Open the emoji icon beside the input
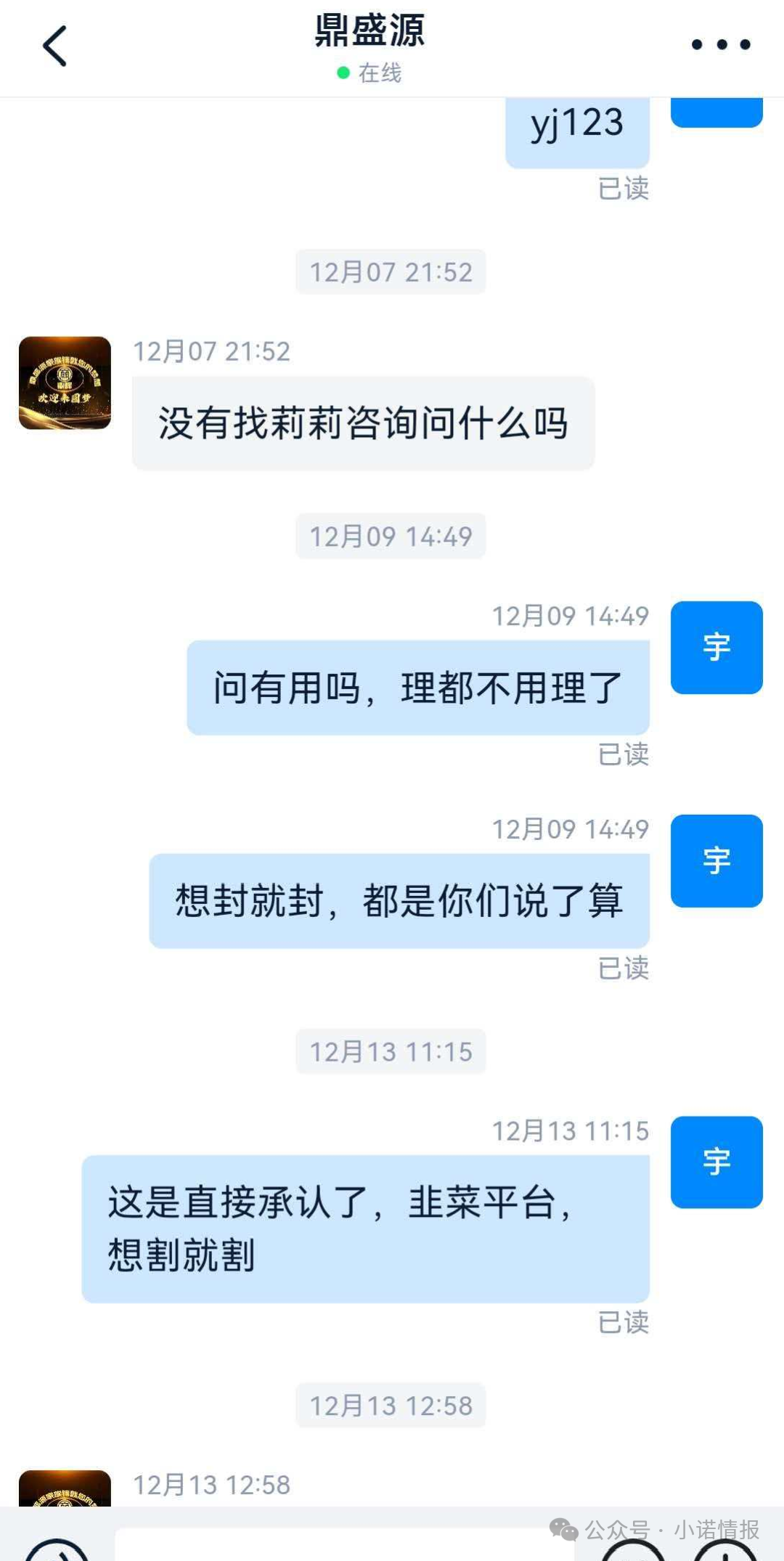Viewport: 784px width, 1561px height. (x=633, y=1549)
